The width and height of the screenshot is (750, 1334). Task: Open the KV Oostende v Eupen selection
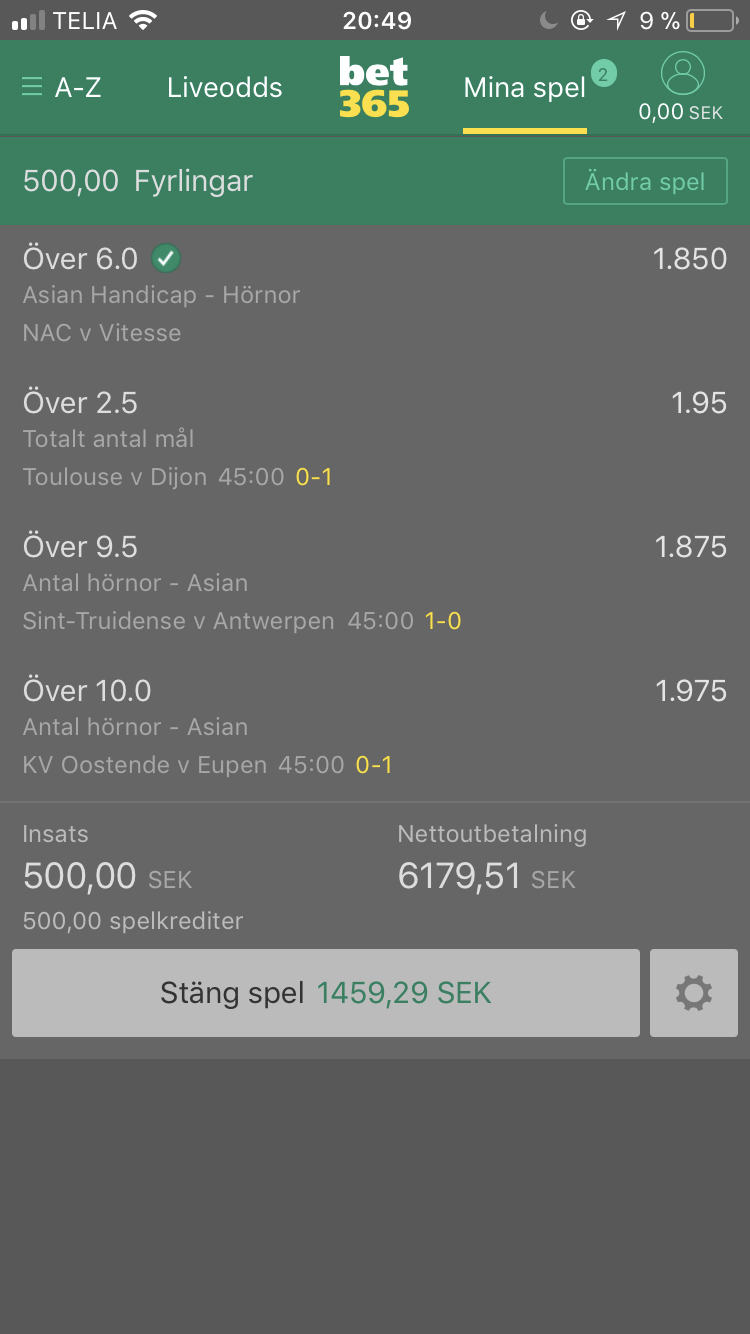[x=375, y=728]
